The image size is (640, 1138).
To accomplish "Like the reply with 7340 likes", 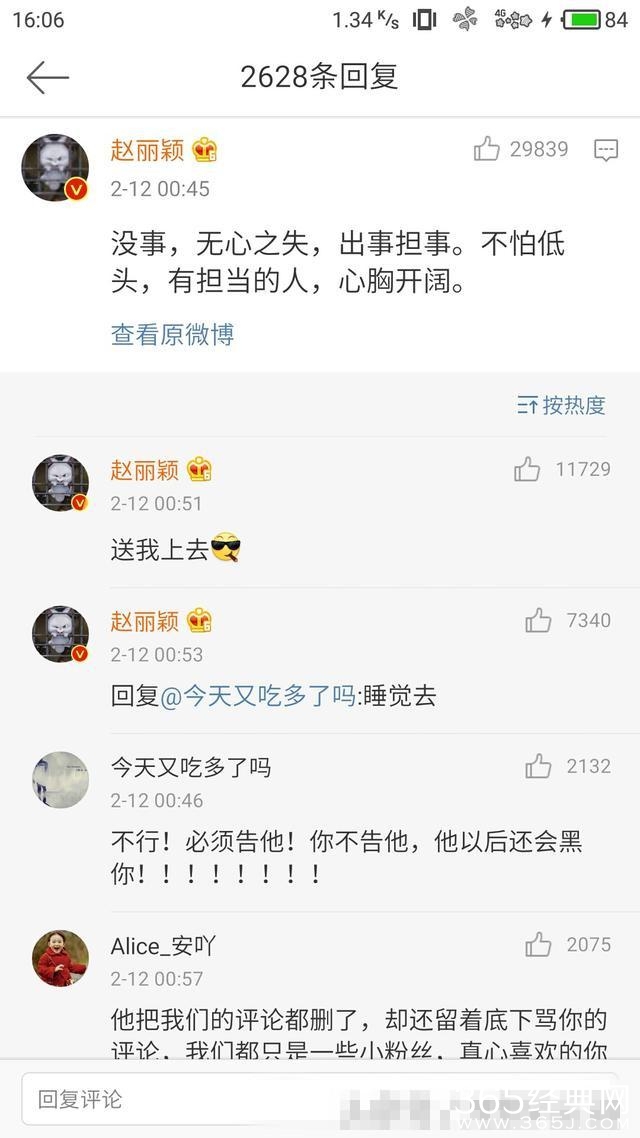I will click(538, 621).
